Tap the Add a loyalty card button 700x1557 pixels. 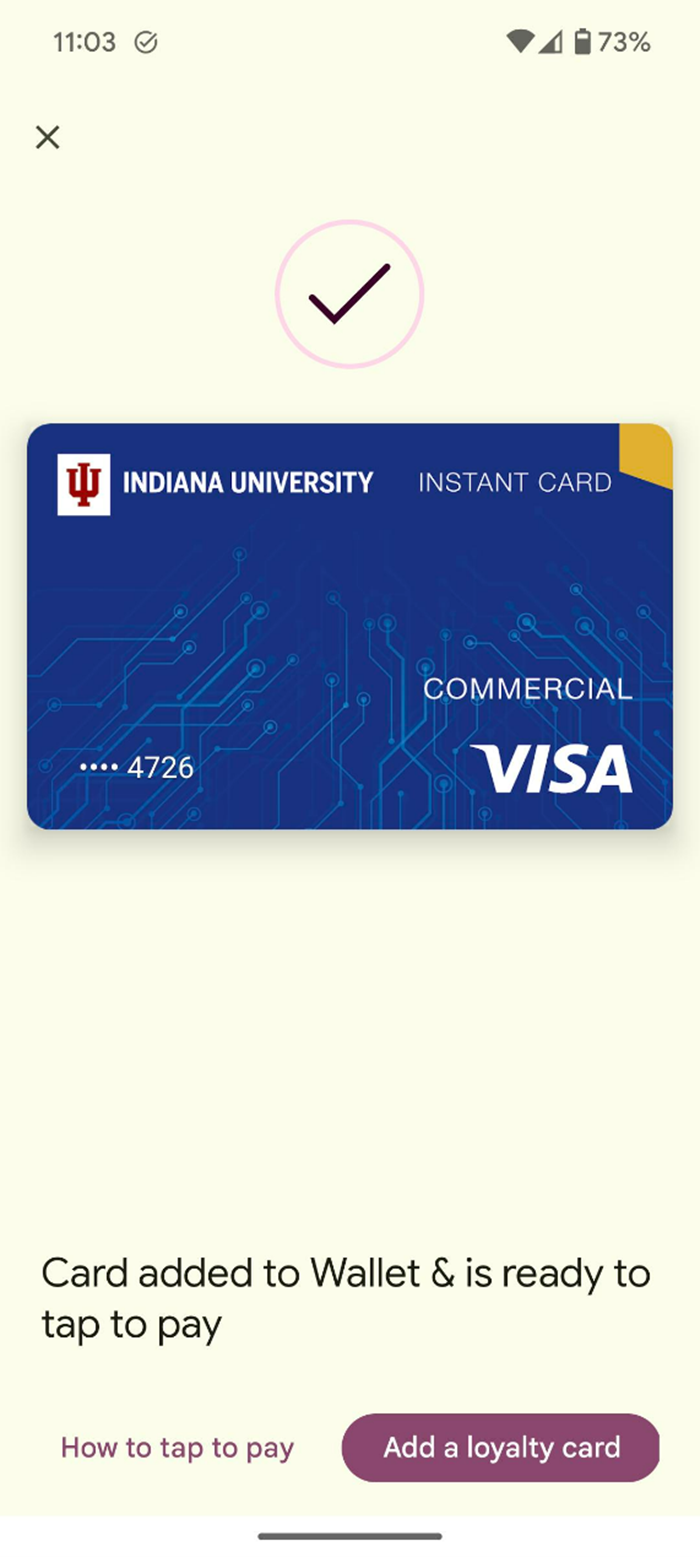click(501, 1447)
